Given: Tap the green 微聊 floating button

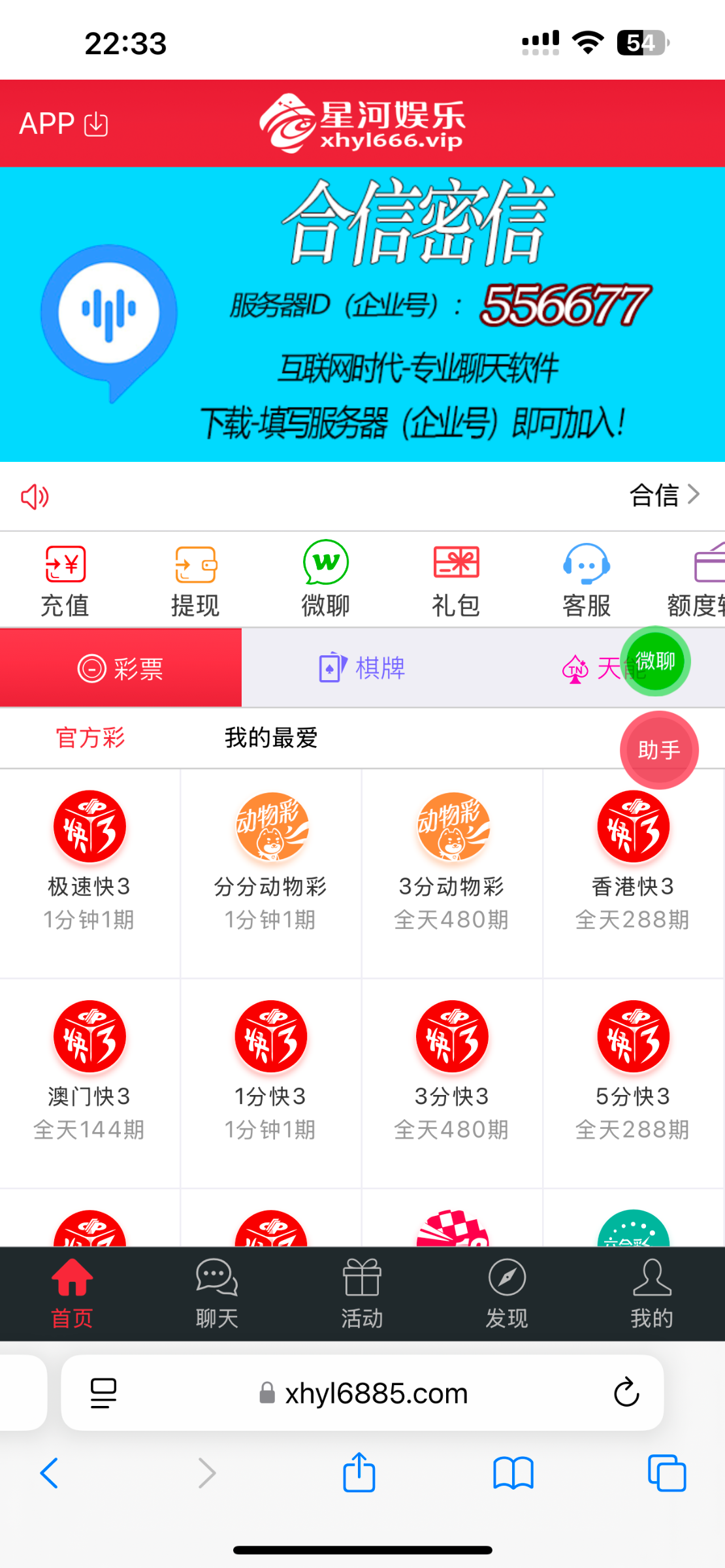Looking at the screenshot, I should pyautogui.click(x=655, y=661).
